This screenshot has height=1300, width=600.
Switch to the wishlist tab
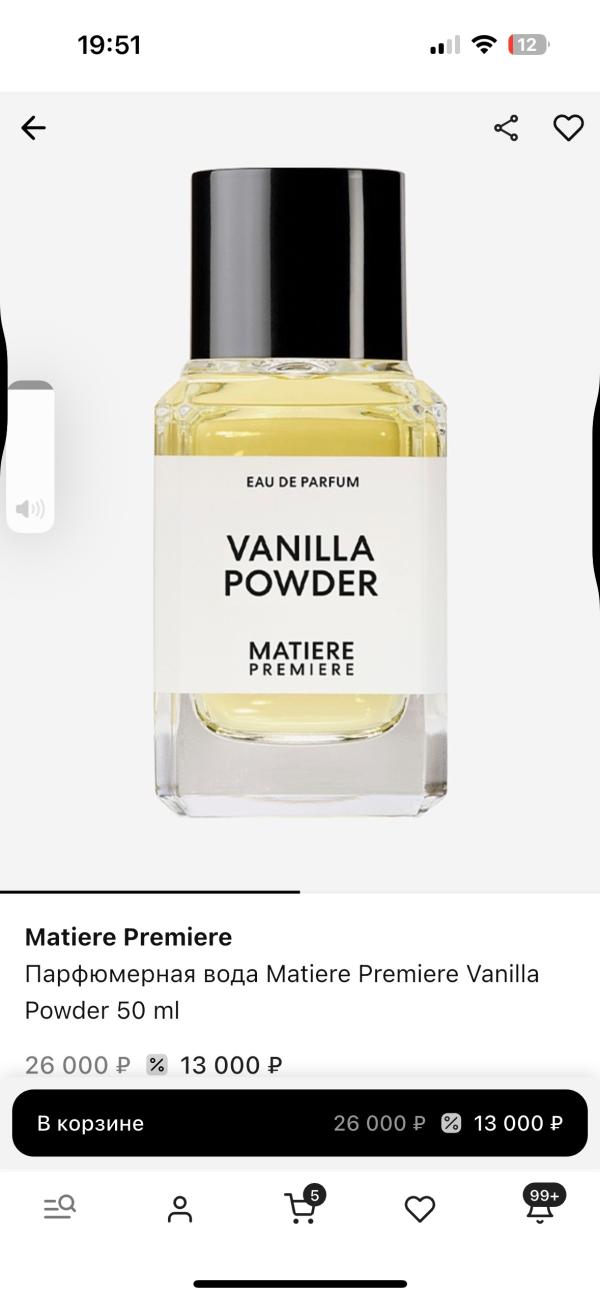tap(420, 1209)
